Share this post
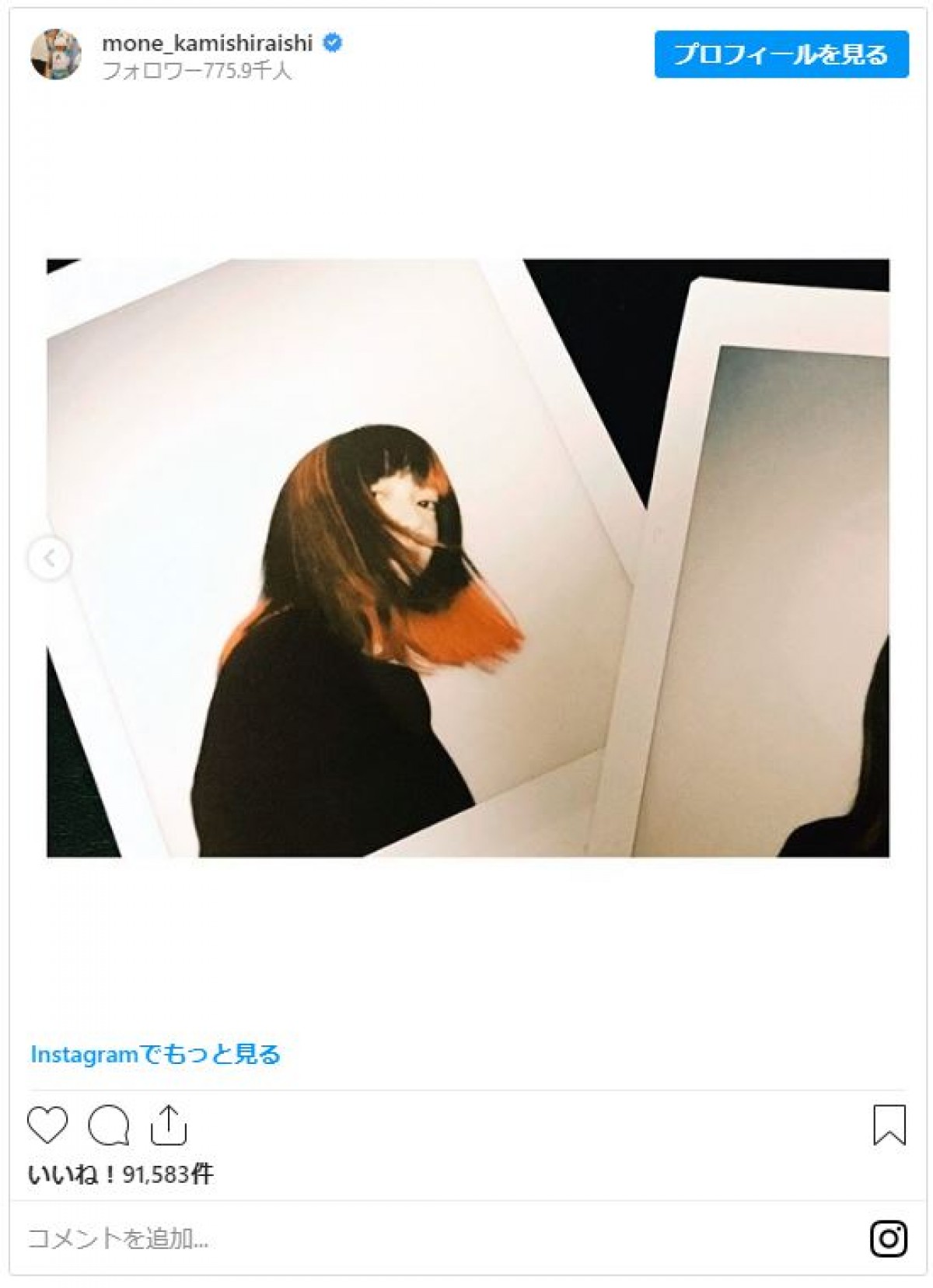Screen dimensions: 933x1288 tap(168, 1125)
